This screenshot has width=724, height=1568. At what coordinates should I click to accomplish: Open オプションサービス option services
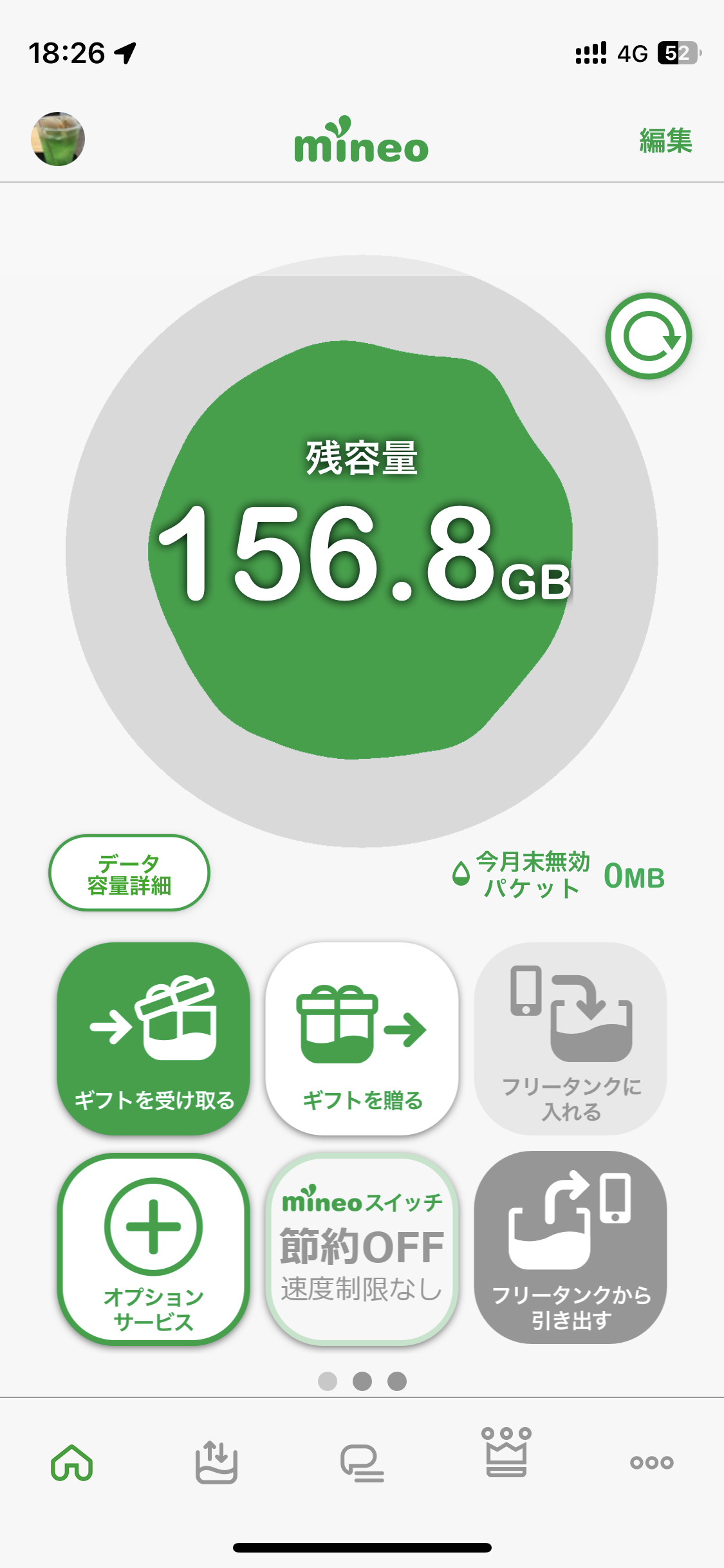[153, 1249]
